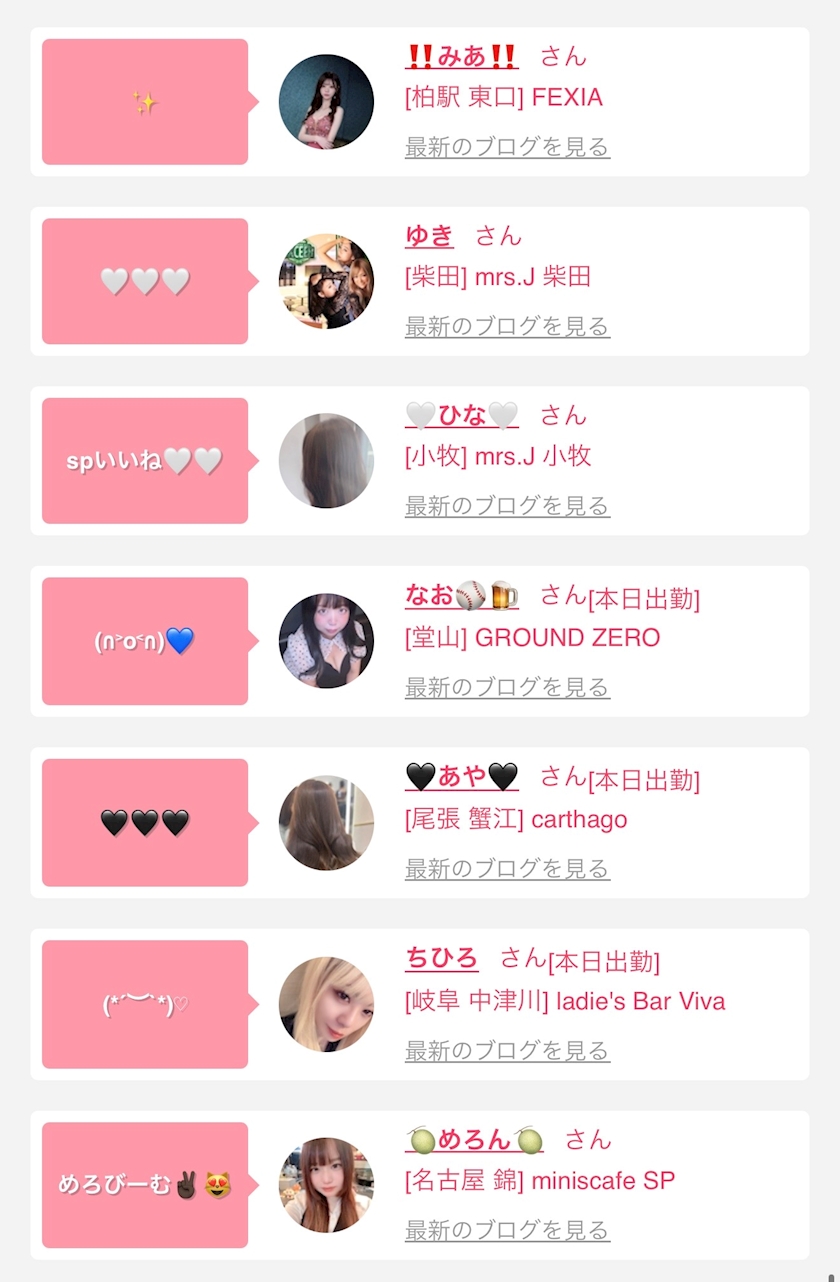Open なお's profile name link
The width and height of the screenshot is (840, 1282).
pos(461,595)
